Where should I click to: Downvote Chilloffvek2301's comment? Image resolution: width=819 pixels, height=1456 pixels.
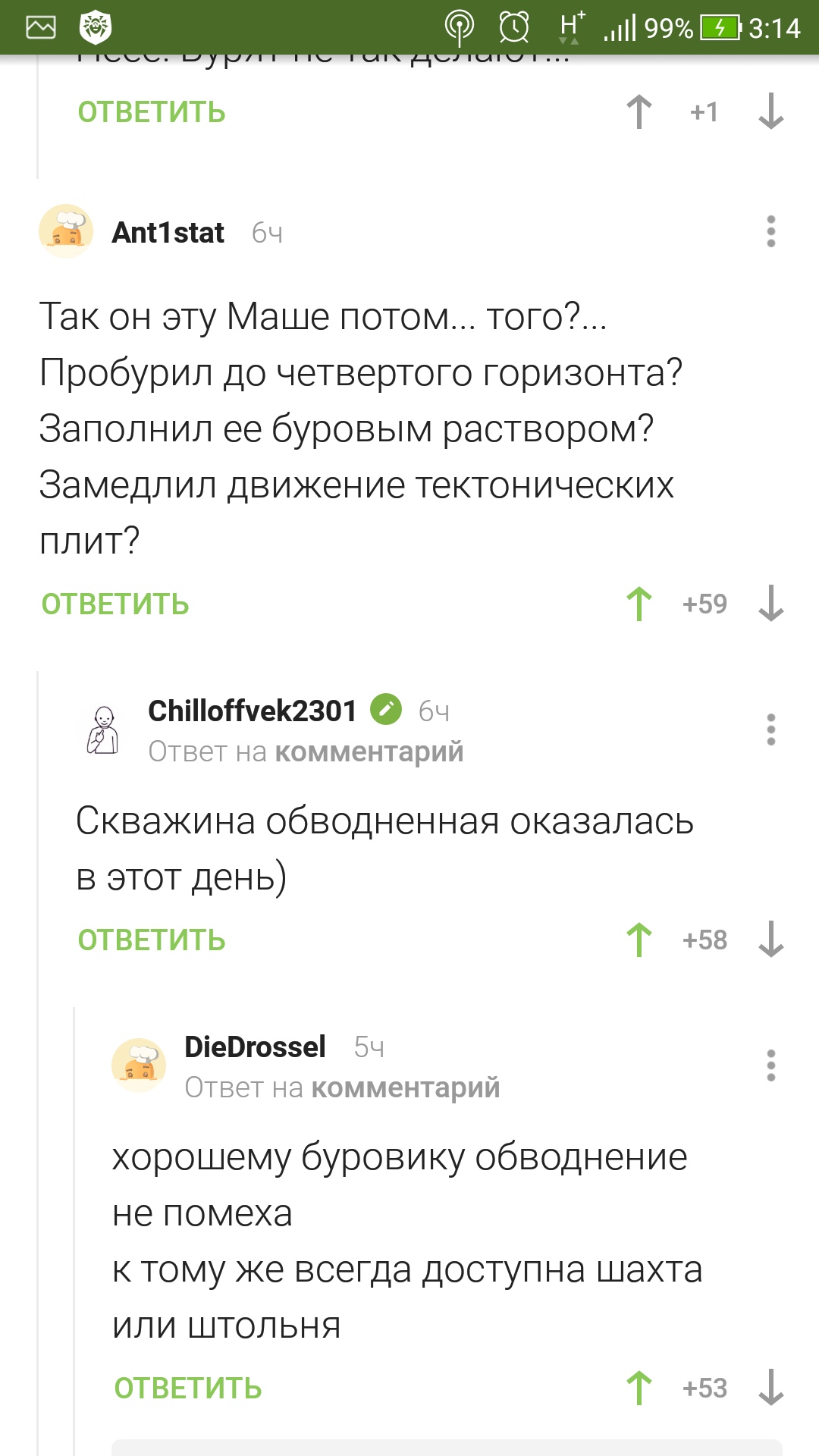click(770, 940)
